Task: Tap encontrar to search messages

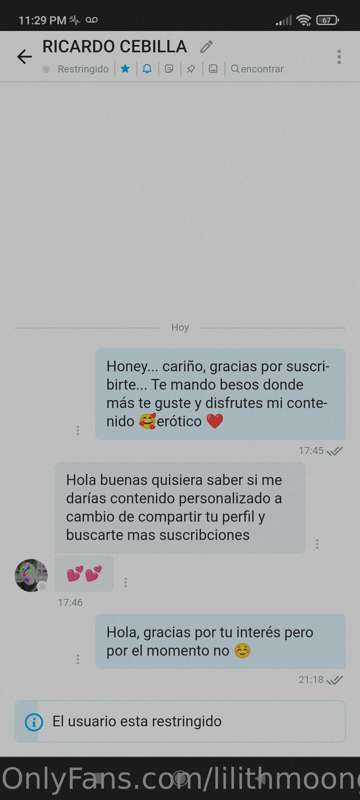Action: tap(257, 69)
